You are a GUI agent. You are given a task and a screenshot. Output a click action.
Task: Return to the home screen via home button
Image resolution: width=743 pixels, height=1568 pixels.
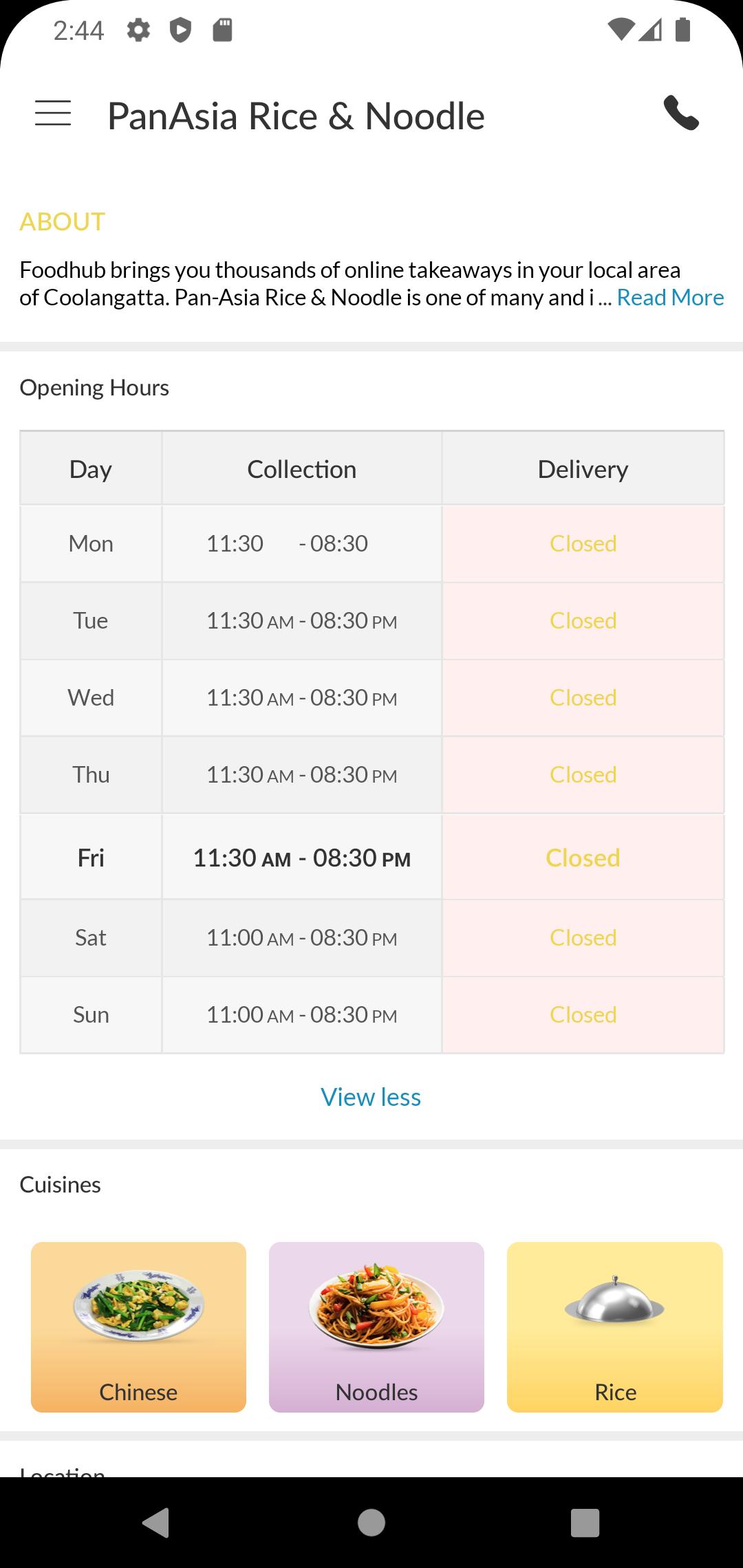(x=371, y=1522)
